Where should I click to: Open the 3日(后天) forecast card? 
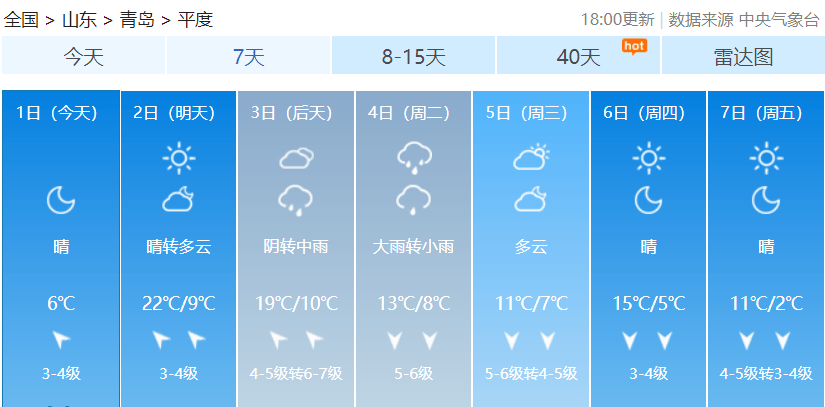pos(295,247)
